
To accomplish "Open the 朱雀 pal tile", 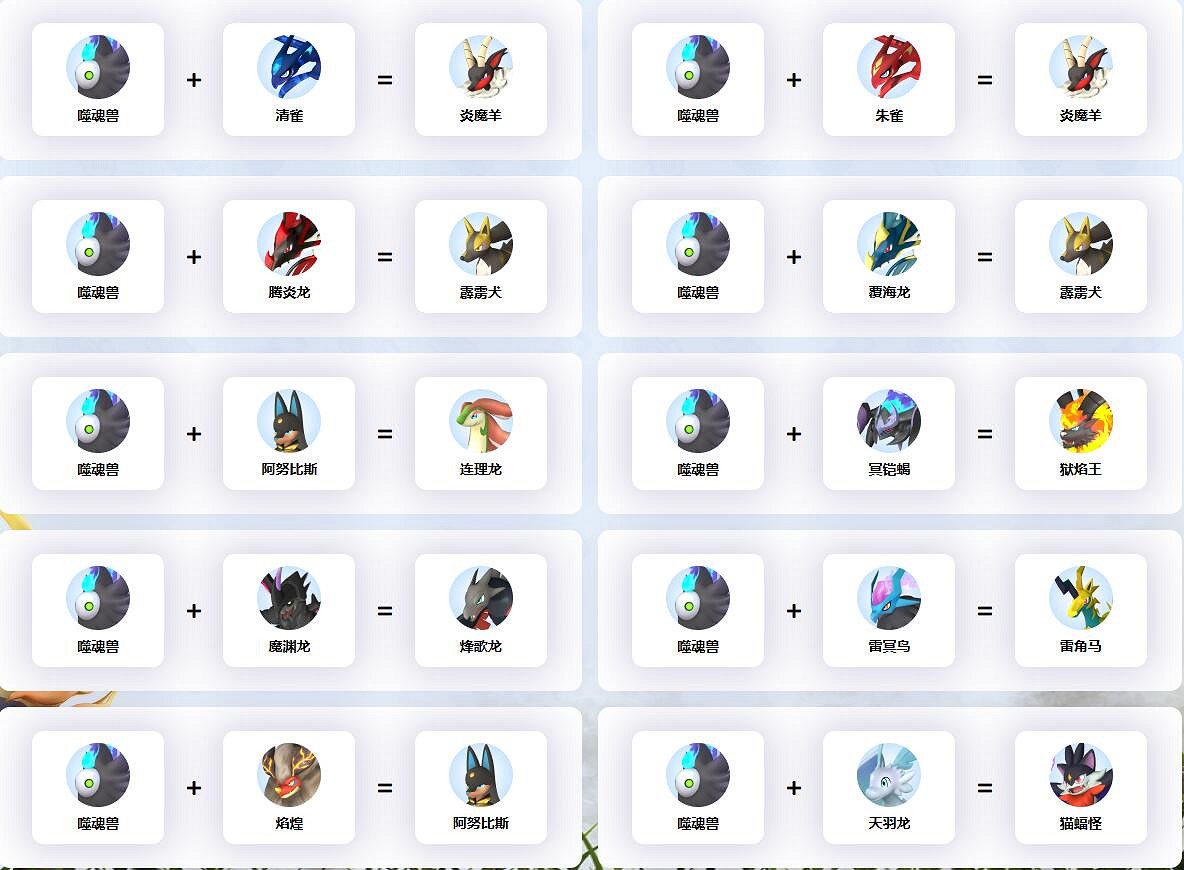I will pos(889,79).
